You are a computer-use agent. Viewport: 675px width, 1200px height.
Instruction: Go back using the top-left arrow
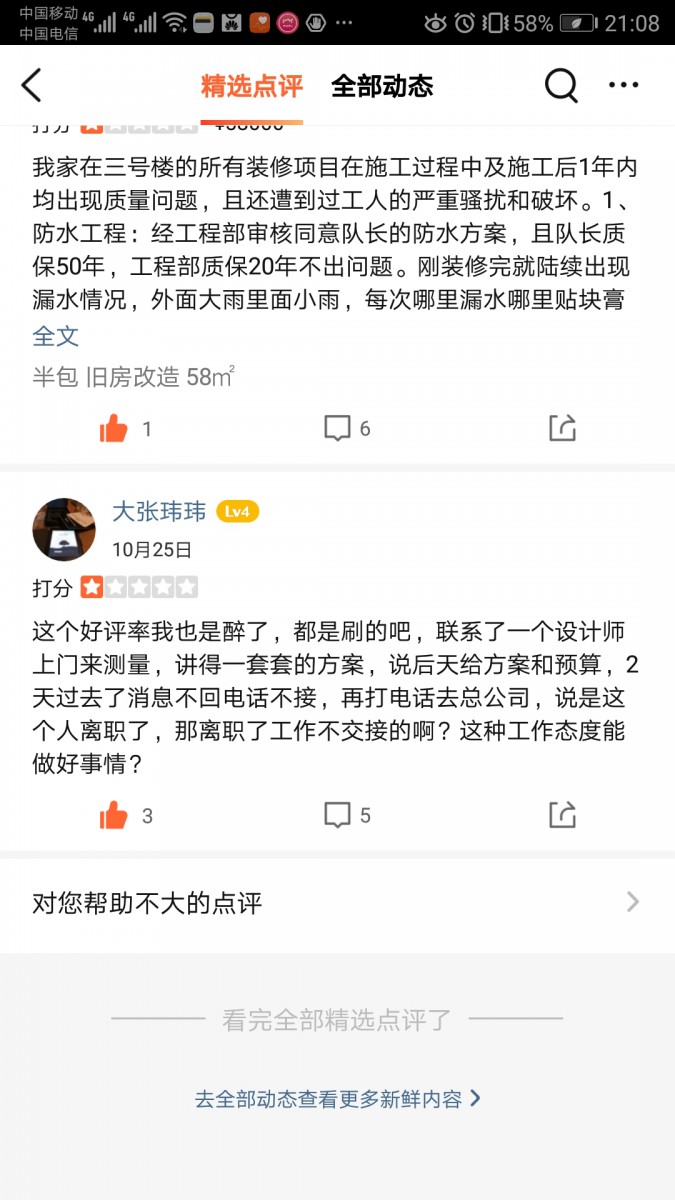(32, 86)
